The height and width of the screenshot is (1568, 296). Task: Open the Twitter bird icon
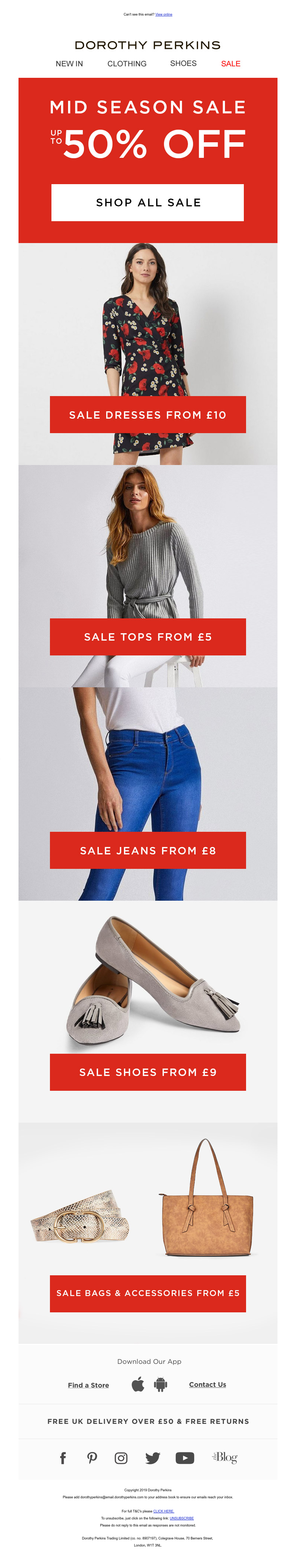point(152,1457)
